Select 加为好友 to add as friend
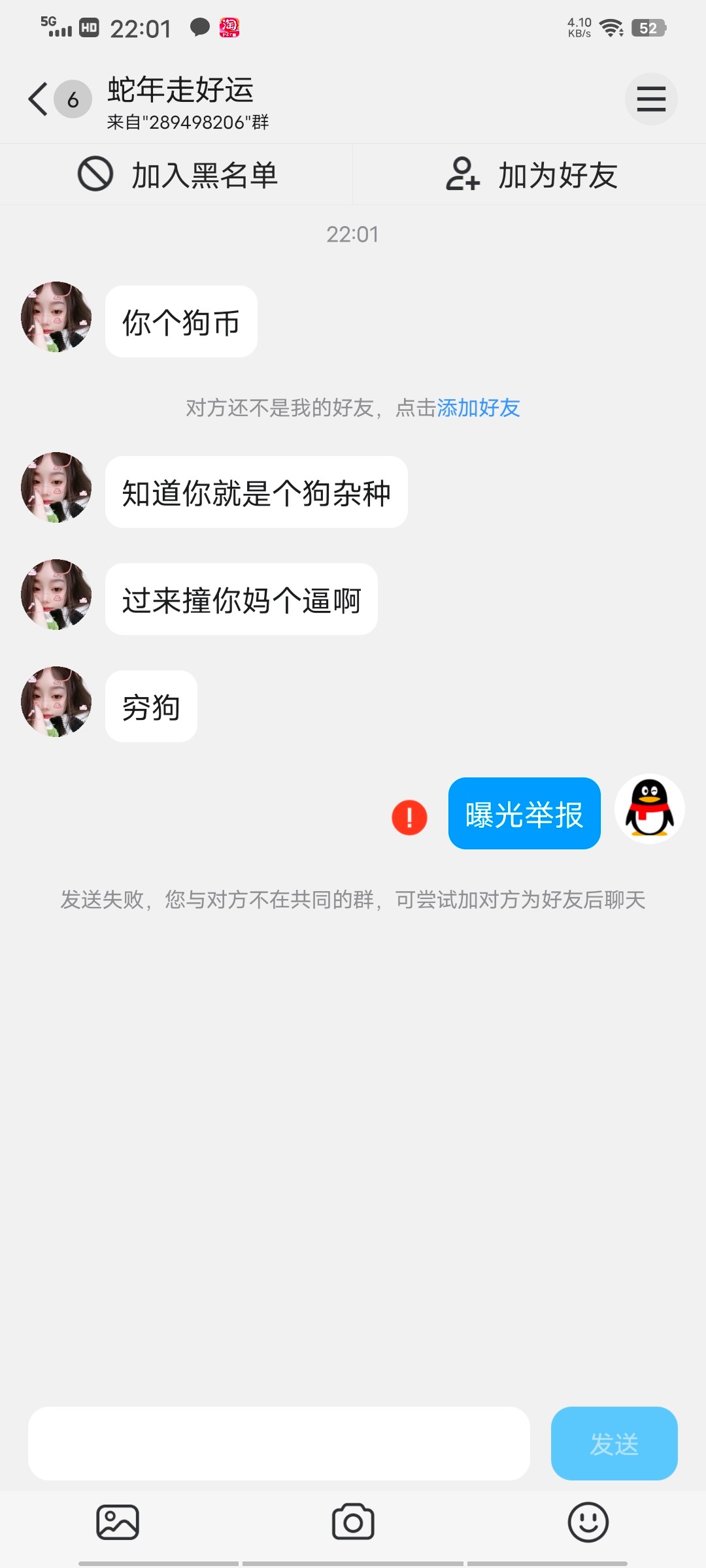This screenshot has width=706, height=1568. click(x=531, y=175)
